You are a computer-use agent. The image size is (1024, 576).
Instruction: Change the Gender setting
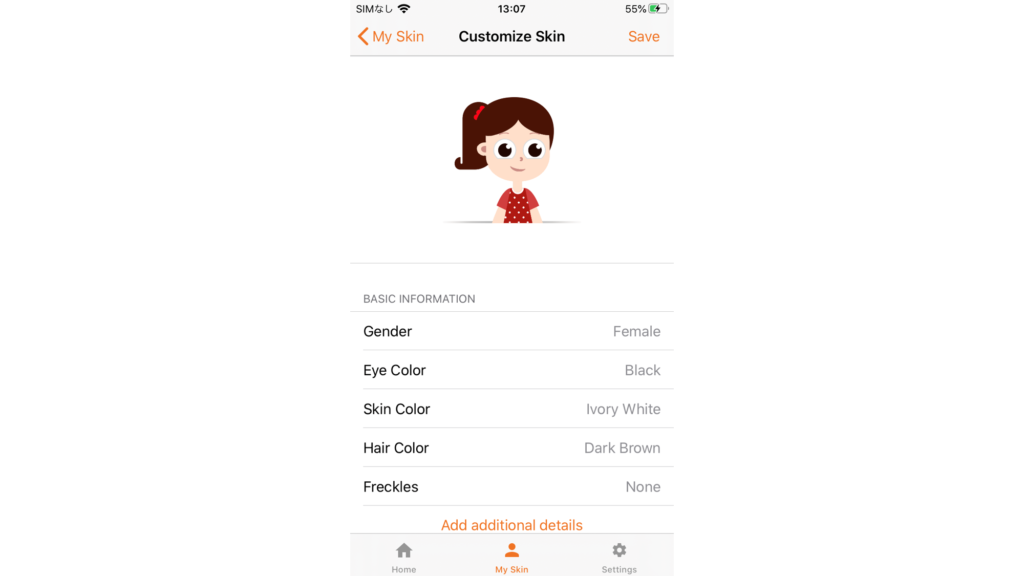(512, 331)
